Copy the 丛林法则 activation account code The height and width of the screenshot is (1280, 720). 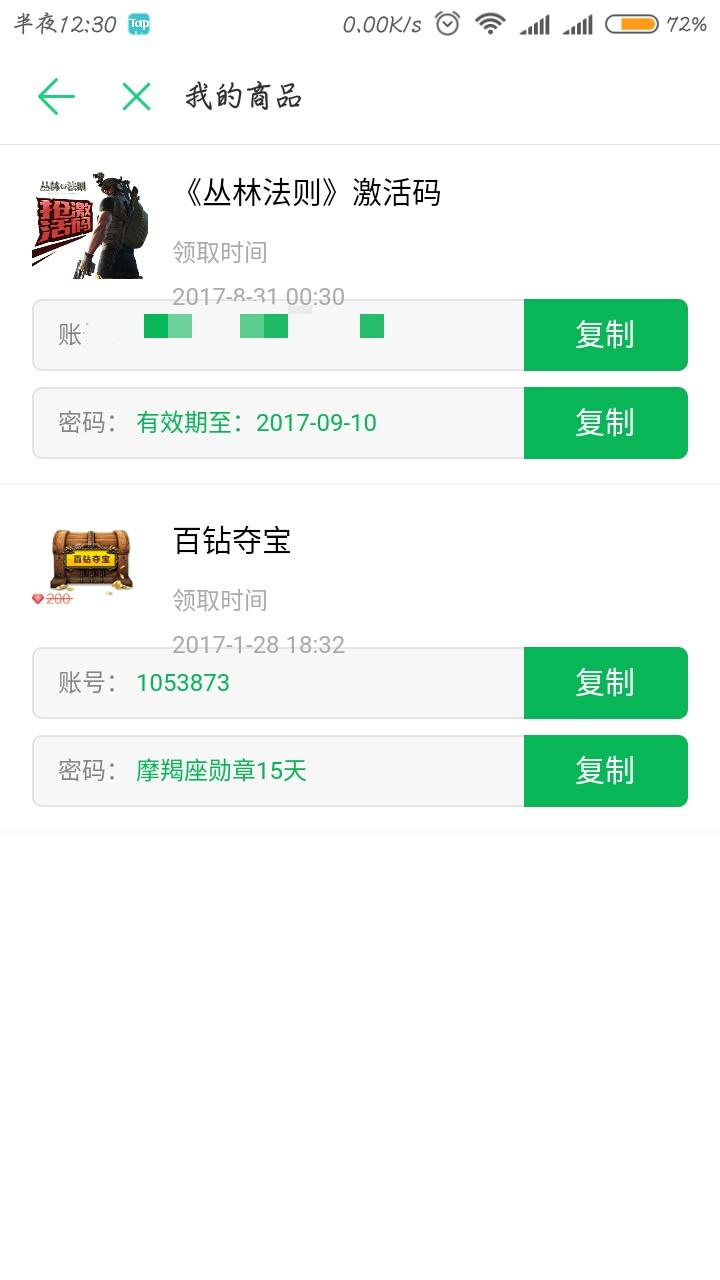(x=605, y=335)
